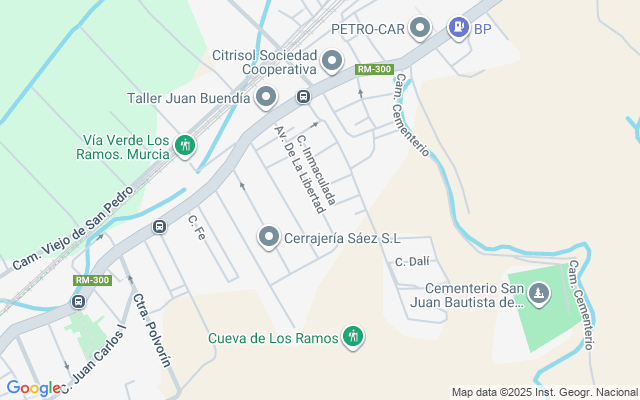View the Cueva de Los Ramos restaurant marker
This screenshot has height=400, width=640.
coord(352,337)
